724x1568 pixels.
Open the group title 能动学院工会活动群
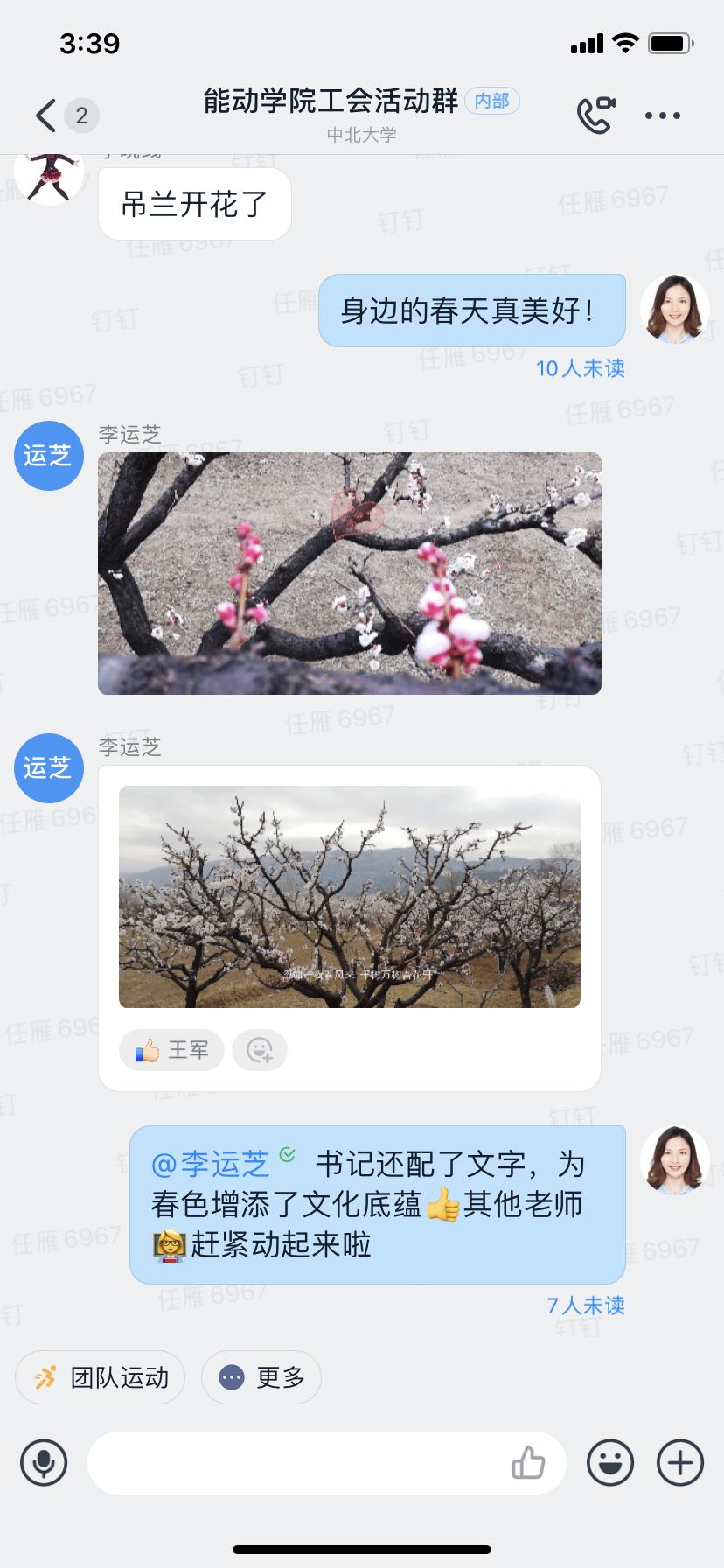tap(331, 101)
